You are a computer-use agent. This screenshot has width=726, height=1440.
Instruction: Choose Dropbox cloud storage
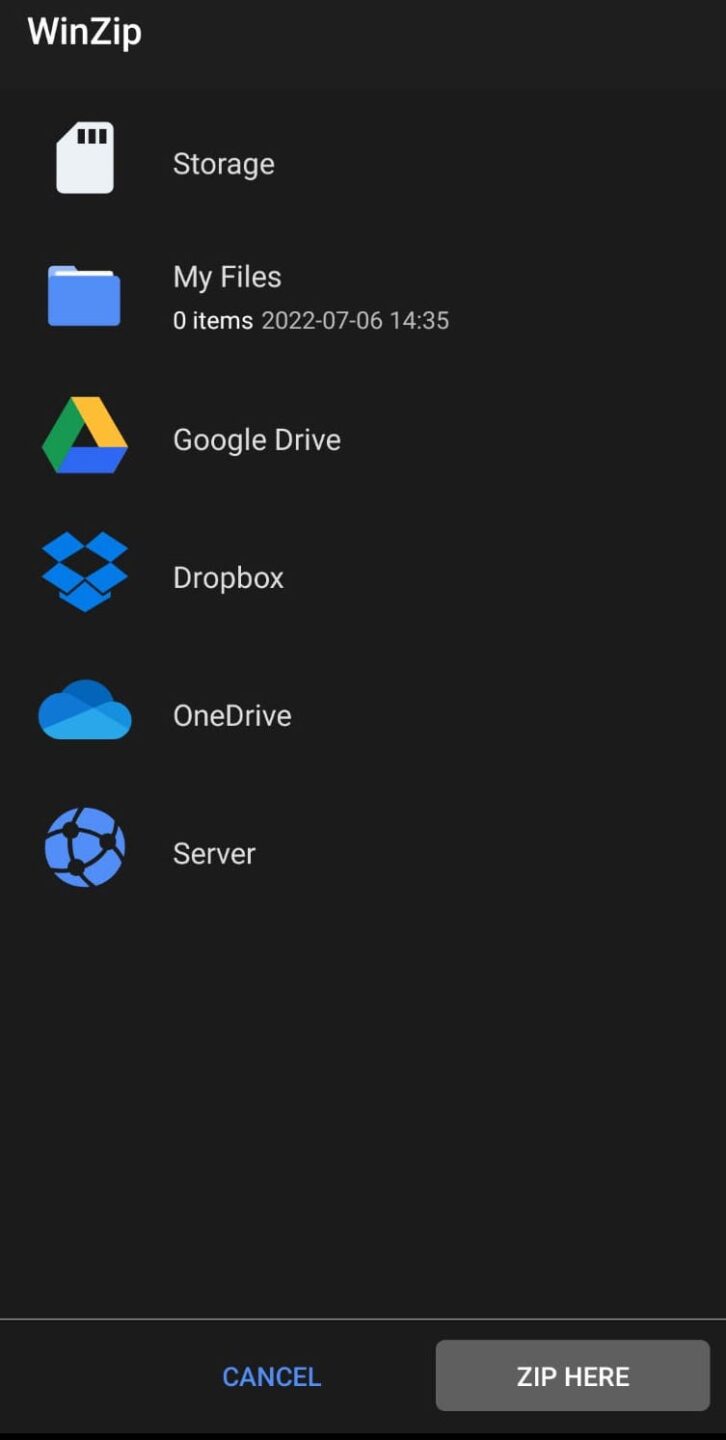point(228,578)
